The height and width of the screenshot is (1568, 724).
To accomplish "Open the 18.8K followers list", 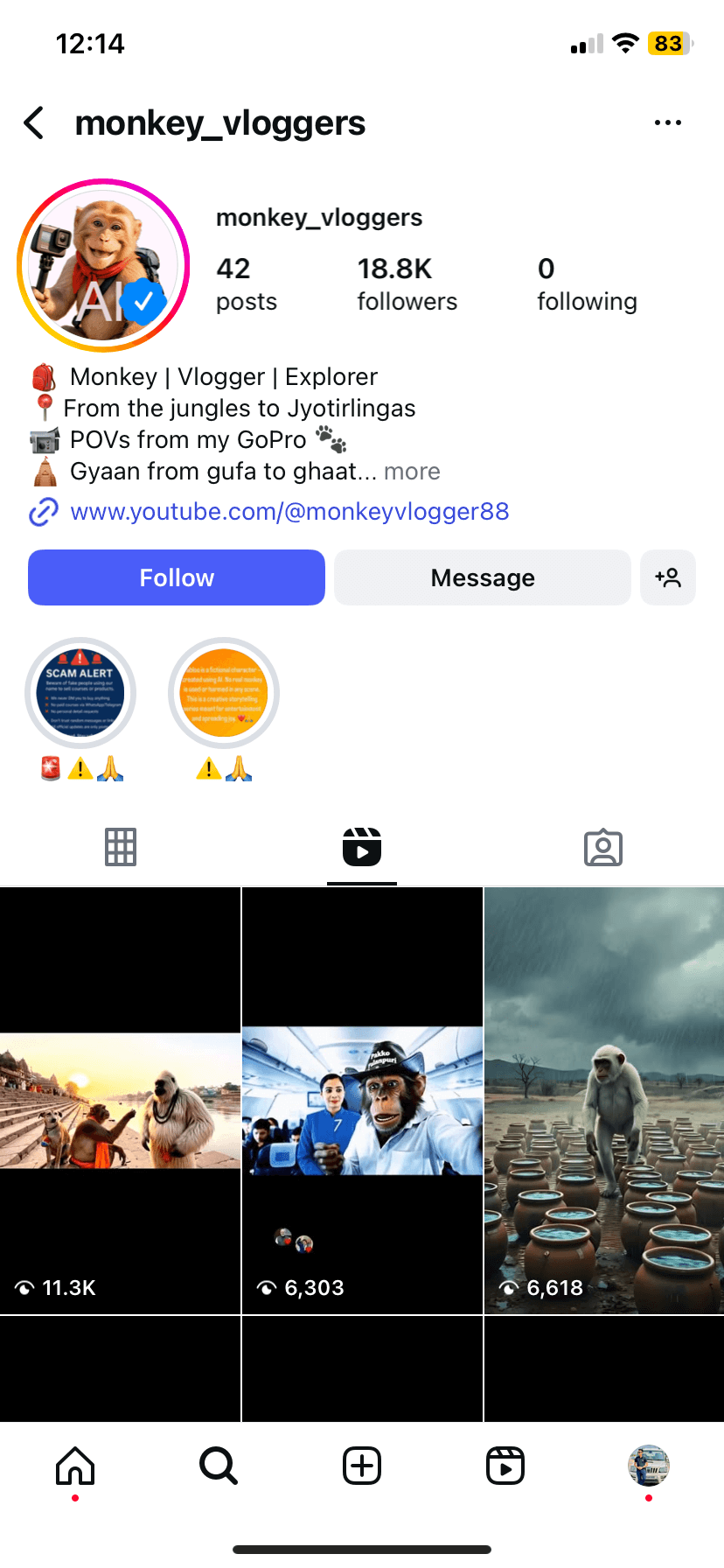I will tap(407, 283).
